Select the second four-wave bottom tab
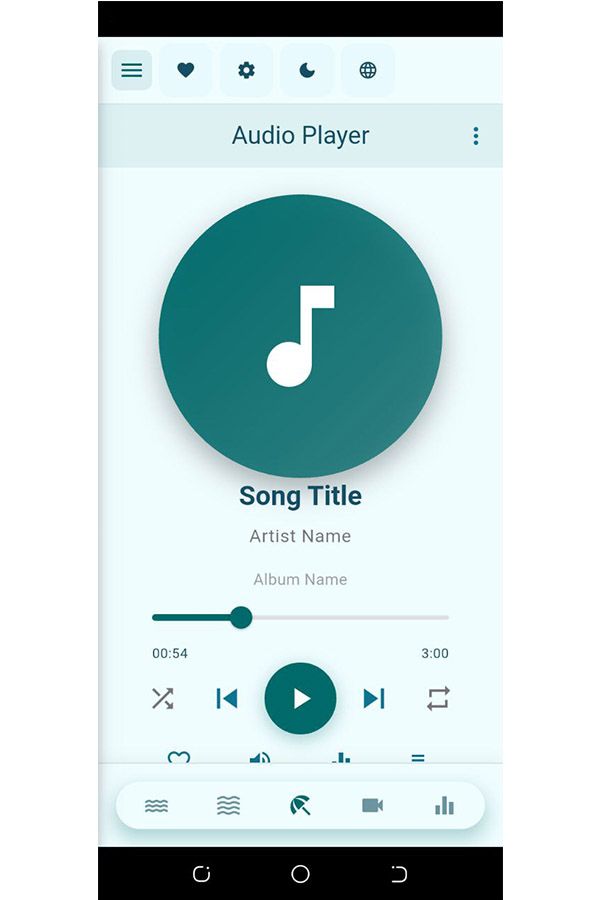 pyautogui.click(x=229, y=806)
